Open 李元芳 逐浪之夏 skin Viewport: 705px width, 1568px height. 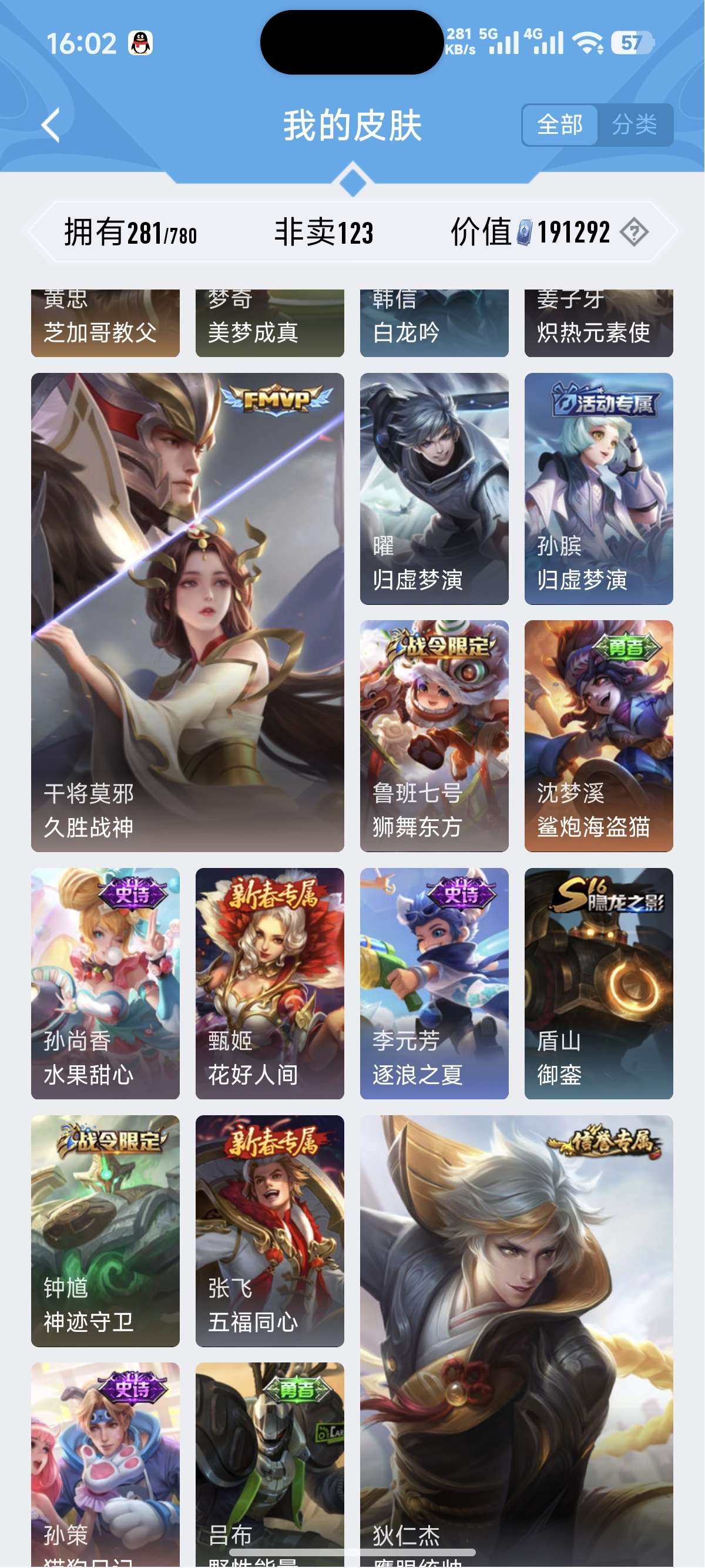[434, 983]
